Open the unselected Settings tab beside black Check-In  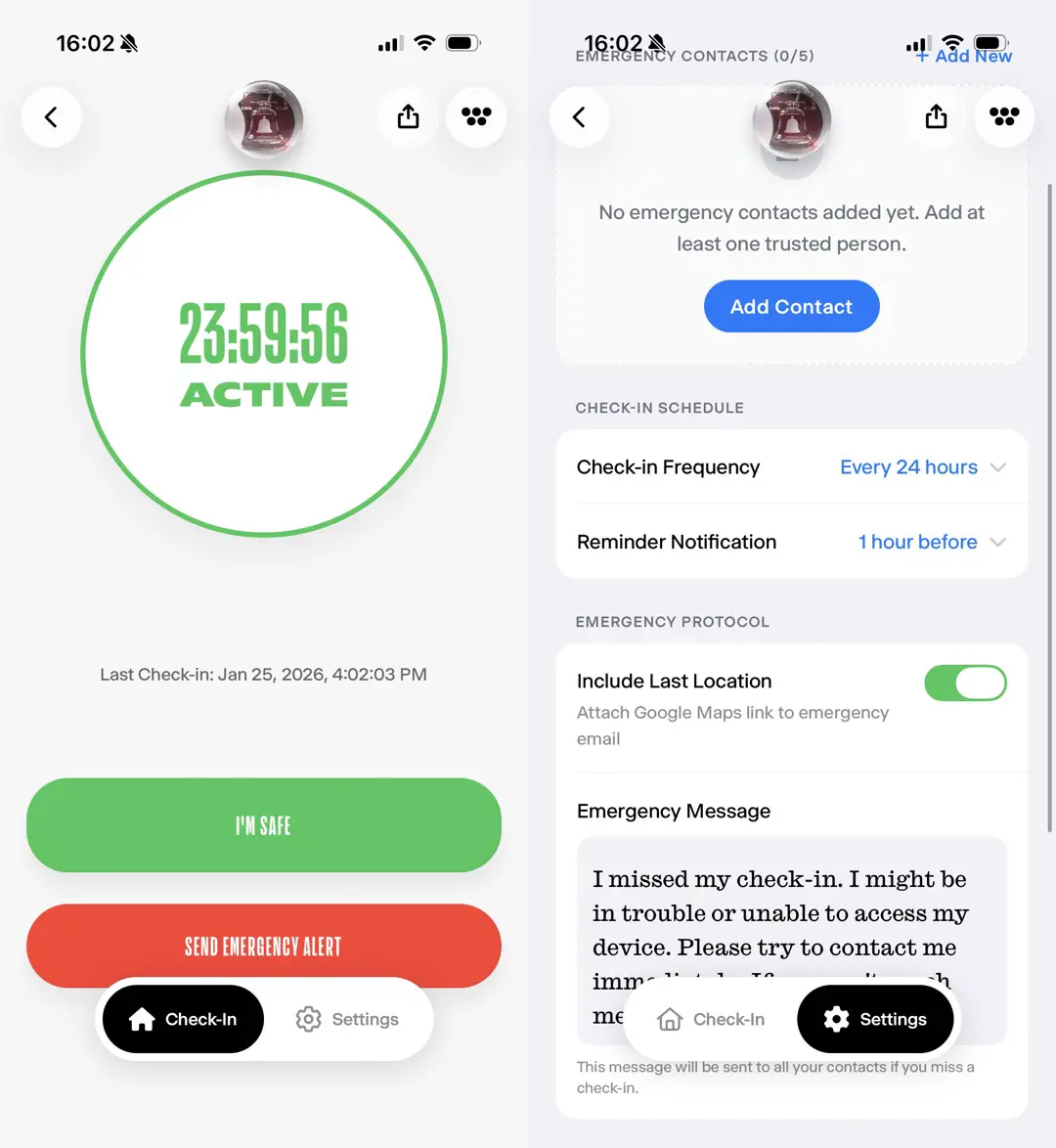pyautogui.click(x=348, y=1019)
